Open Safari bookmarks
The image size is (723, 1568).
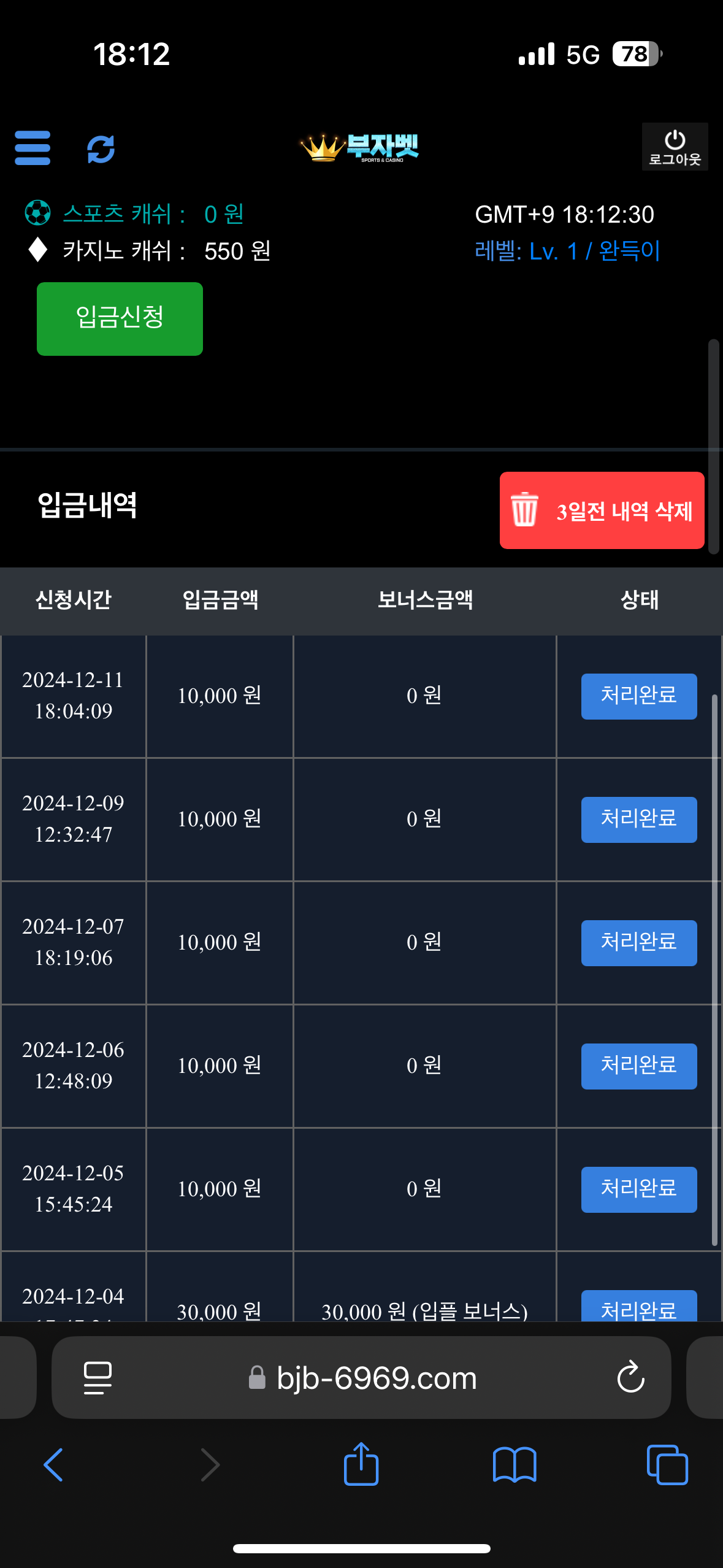click(515, 1465)
